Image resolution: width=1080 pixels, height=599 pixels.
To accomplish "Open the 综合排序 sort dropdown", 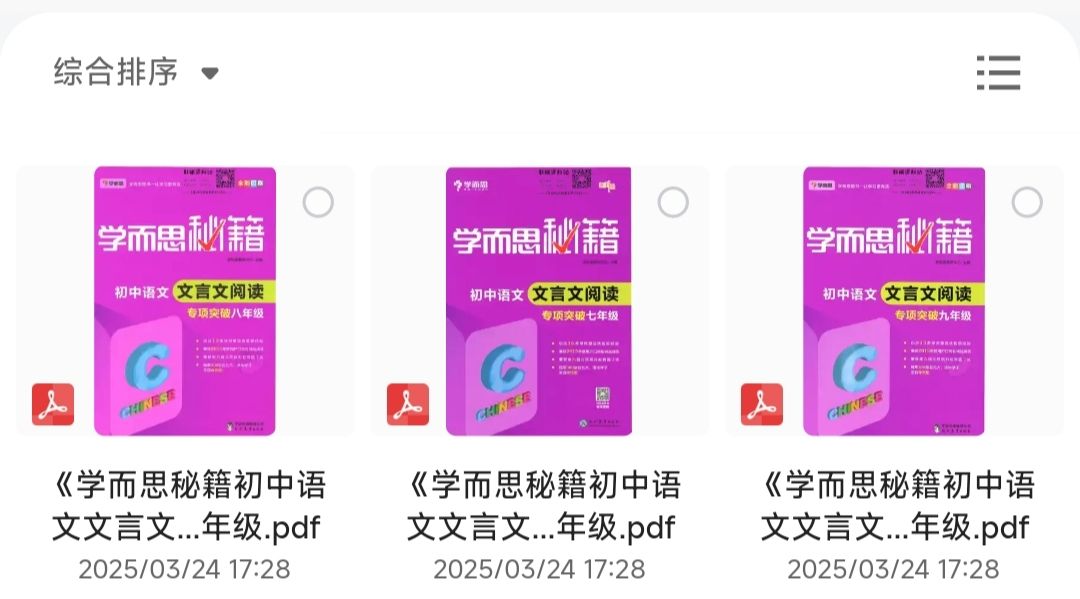I will (x=135, y=72).
